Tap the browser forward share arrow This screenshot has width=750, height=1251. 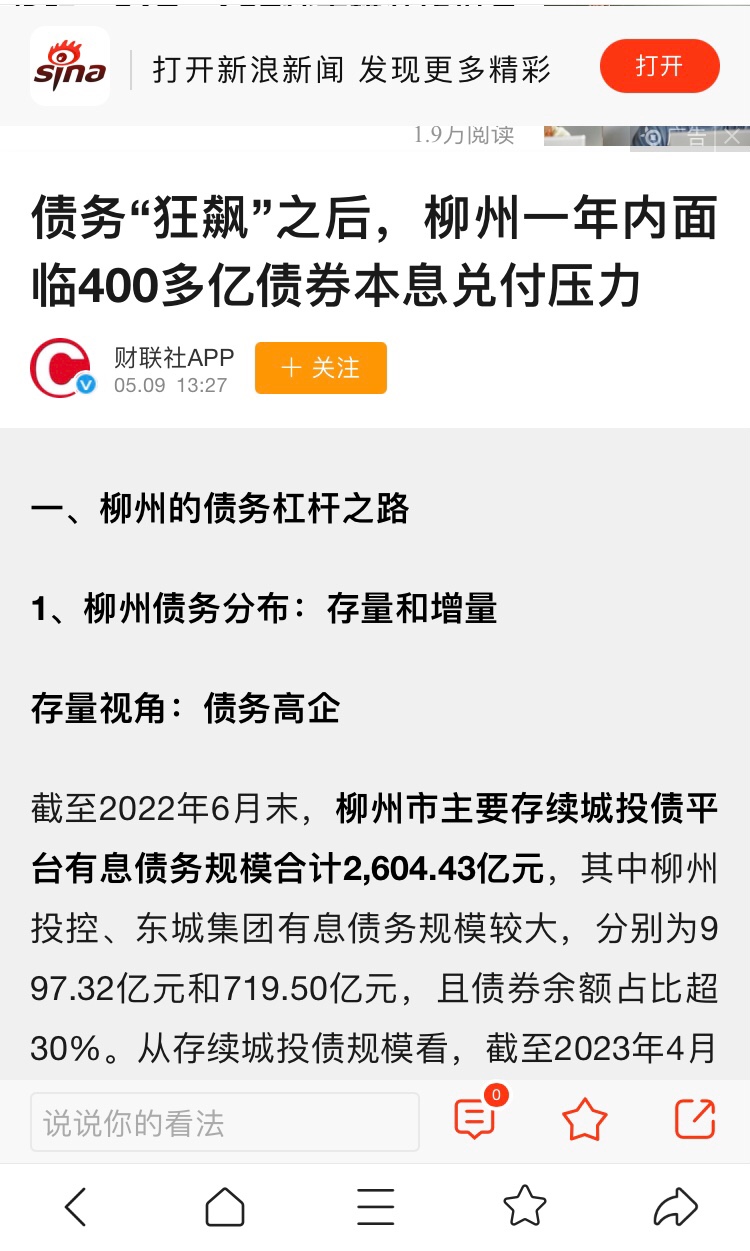point(675,1207)
